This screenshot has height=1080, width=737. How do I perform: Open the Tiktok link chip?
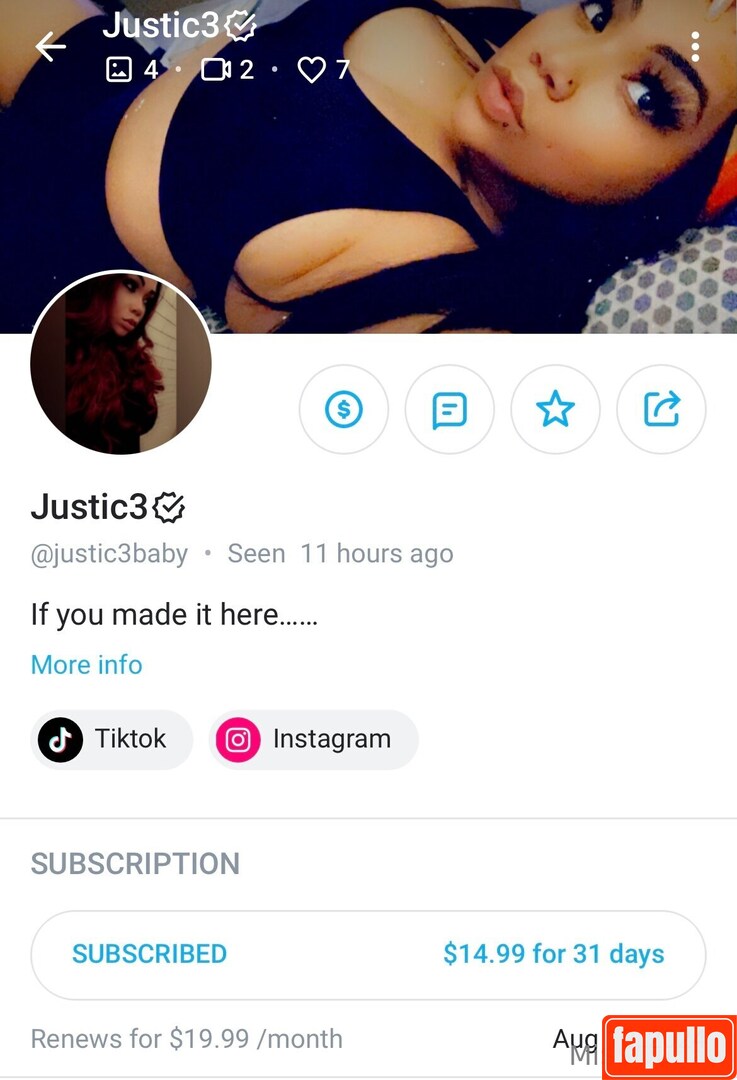111,740
